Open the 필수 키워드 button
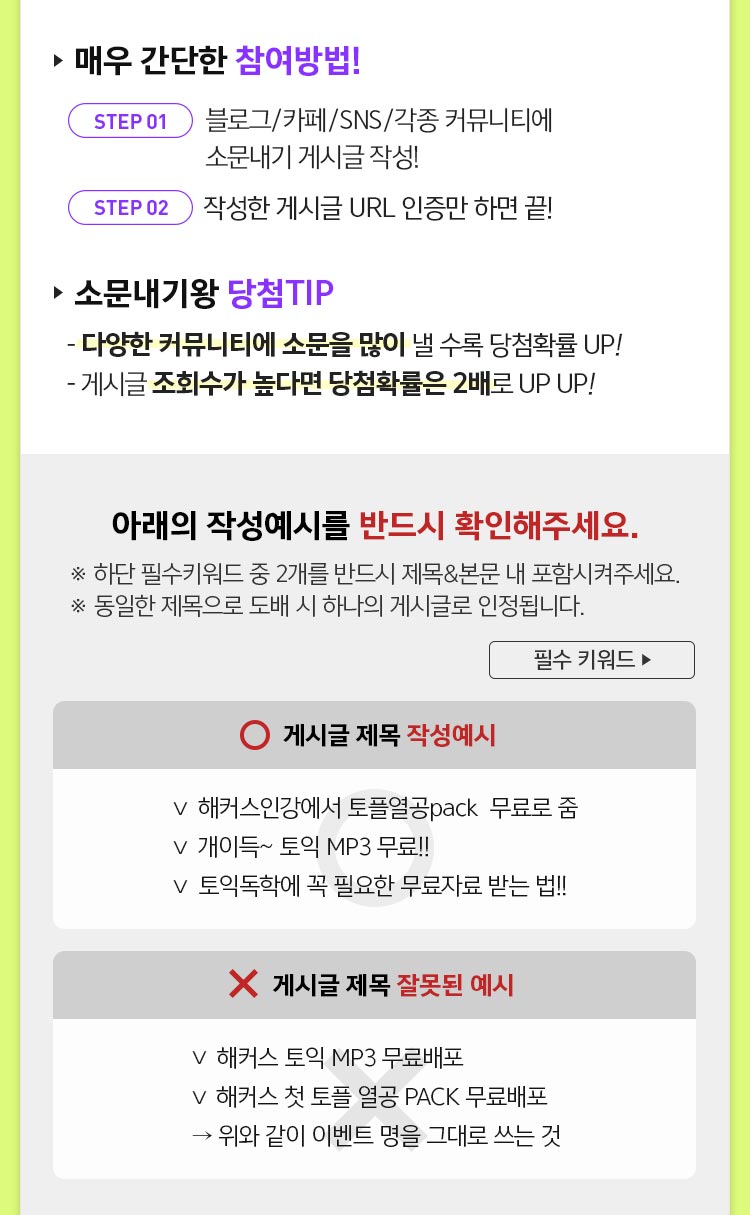 (592, 660)
